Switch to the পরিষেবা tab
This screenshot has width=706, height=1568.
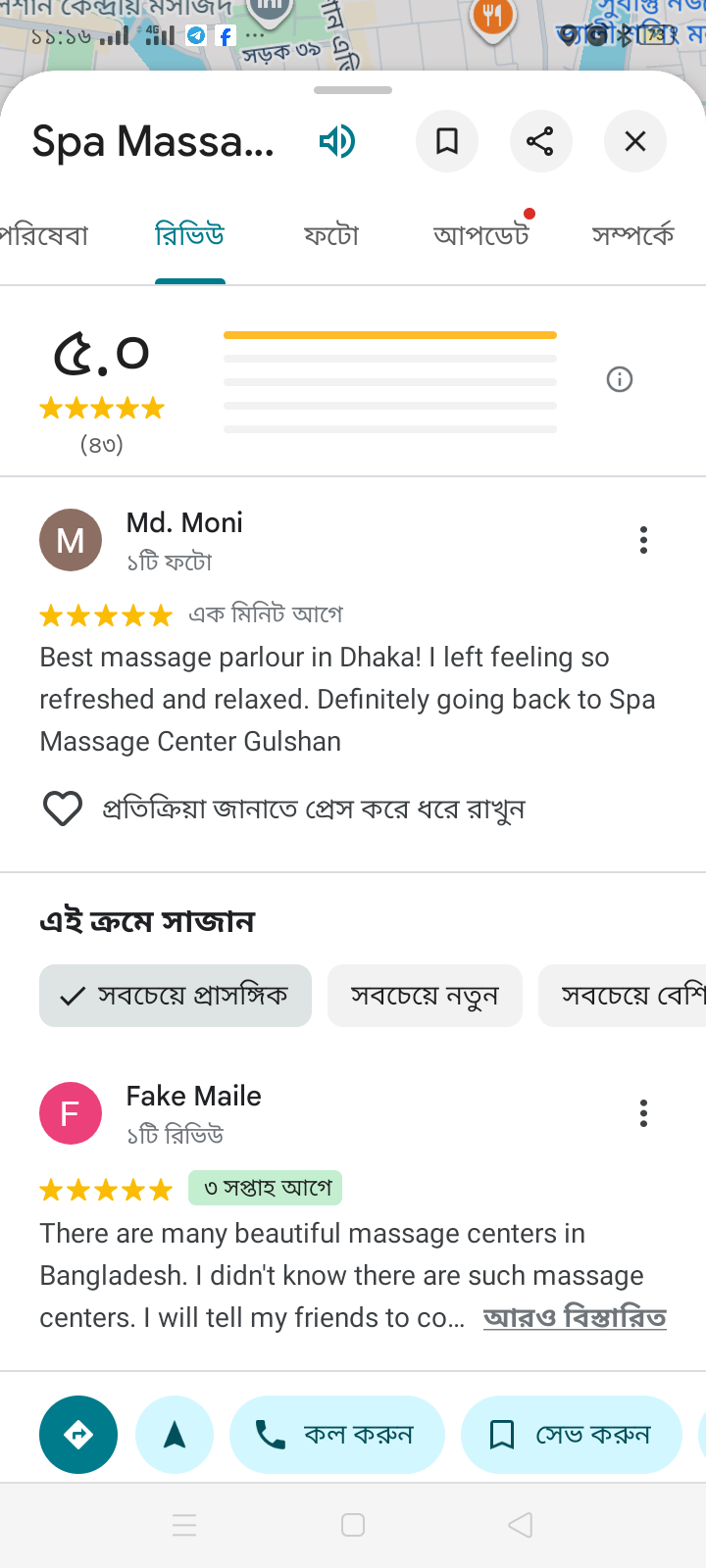tap(43, 235)
